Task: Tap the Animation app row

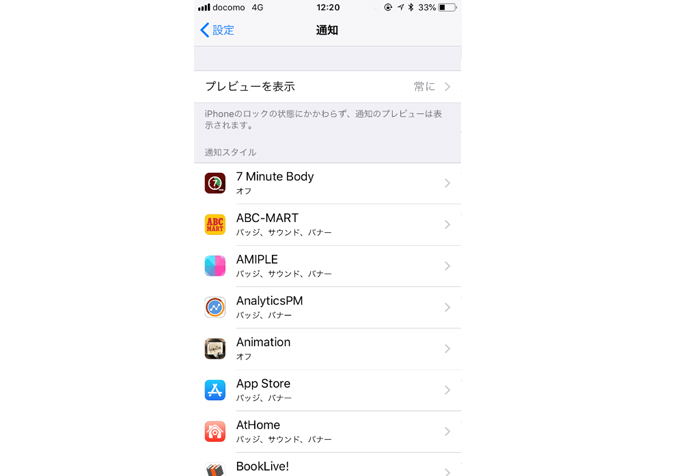Action: pos(327,349)
